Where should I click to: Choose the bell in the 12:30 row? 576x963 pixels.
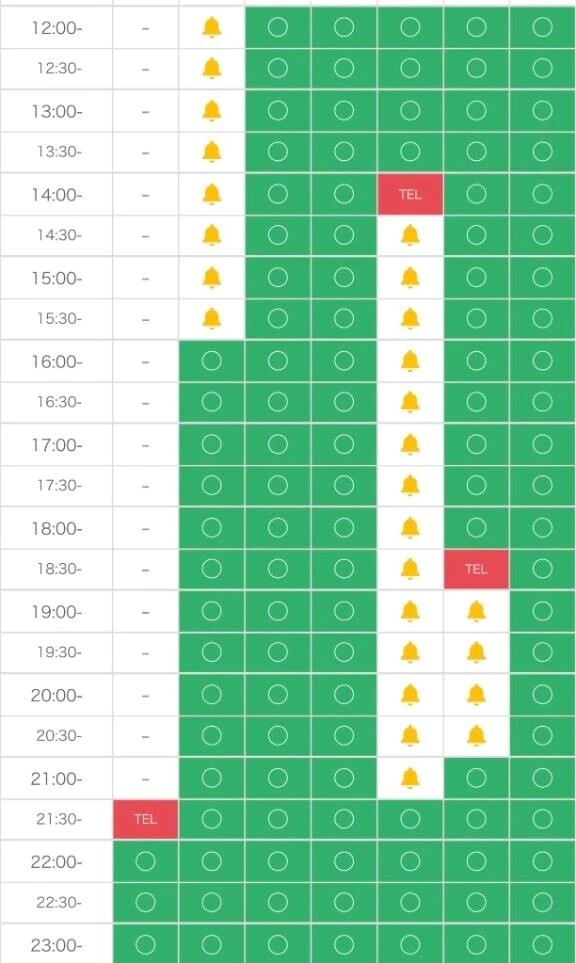(x=212, y=68)
